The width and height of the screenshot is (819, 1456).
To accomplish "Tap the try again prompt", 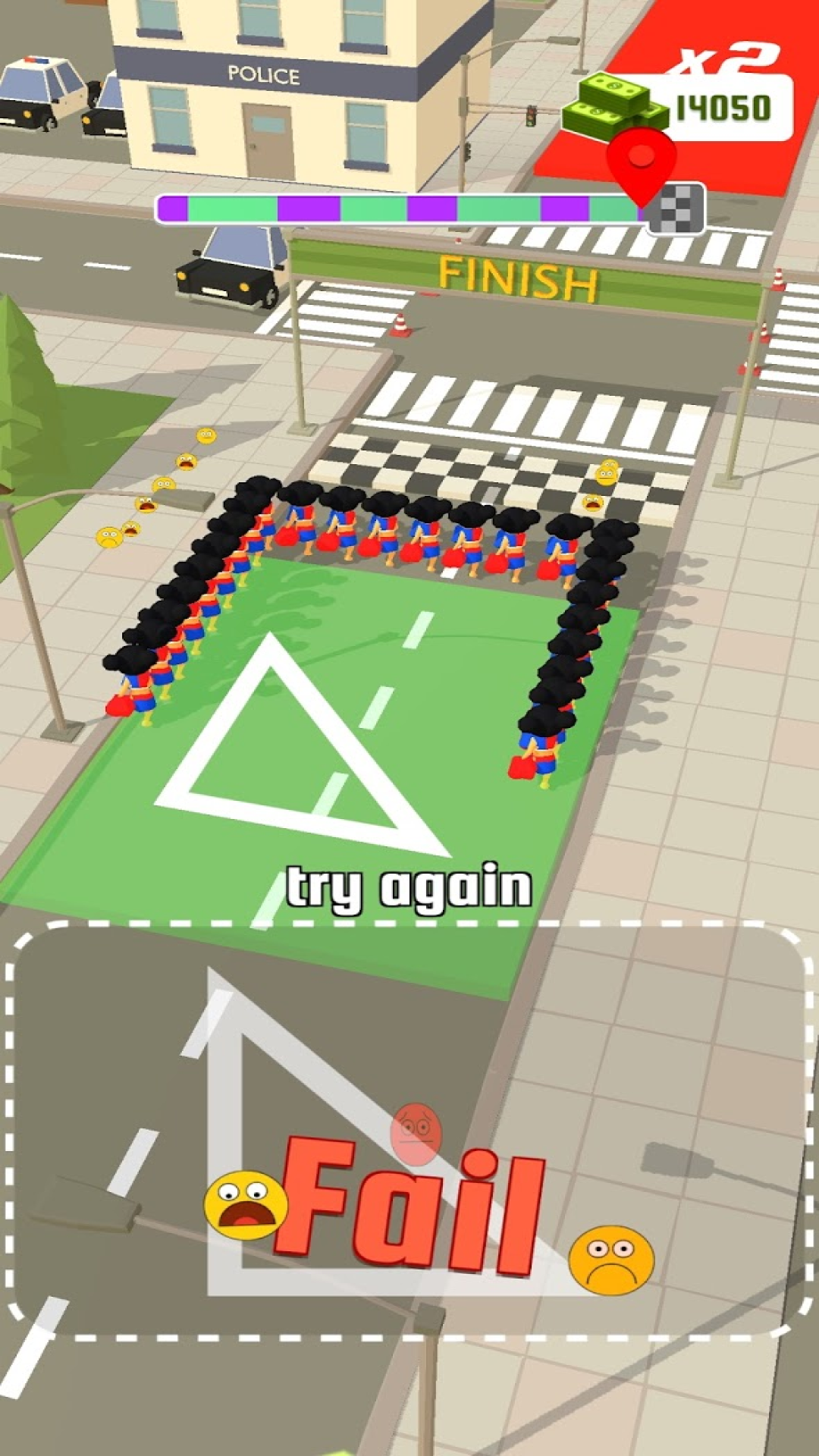I will pos(409,887).
